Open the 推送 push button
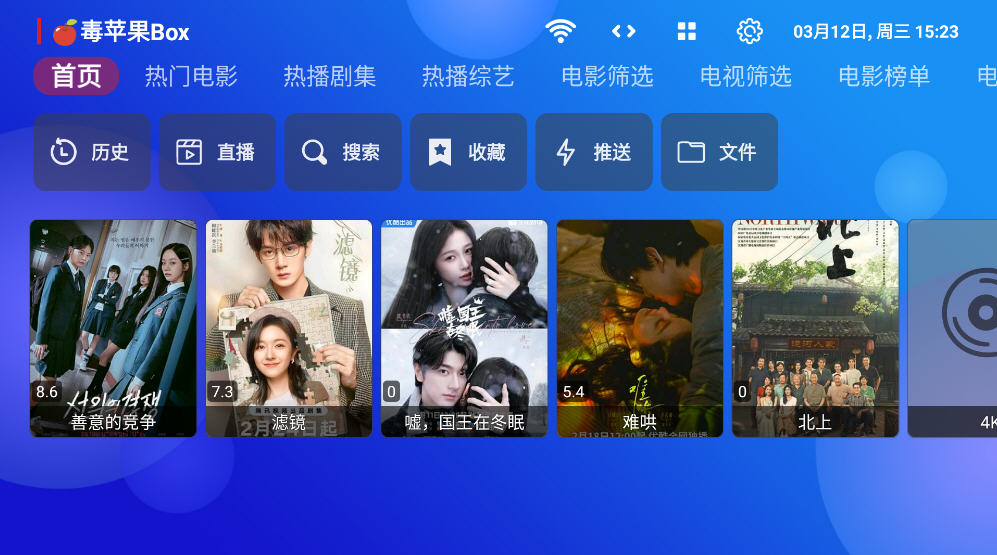This screenshot has width=997, height=555. [x=594, y=152]
